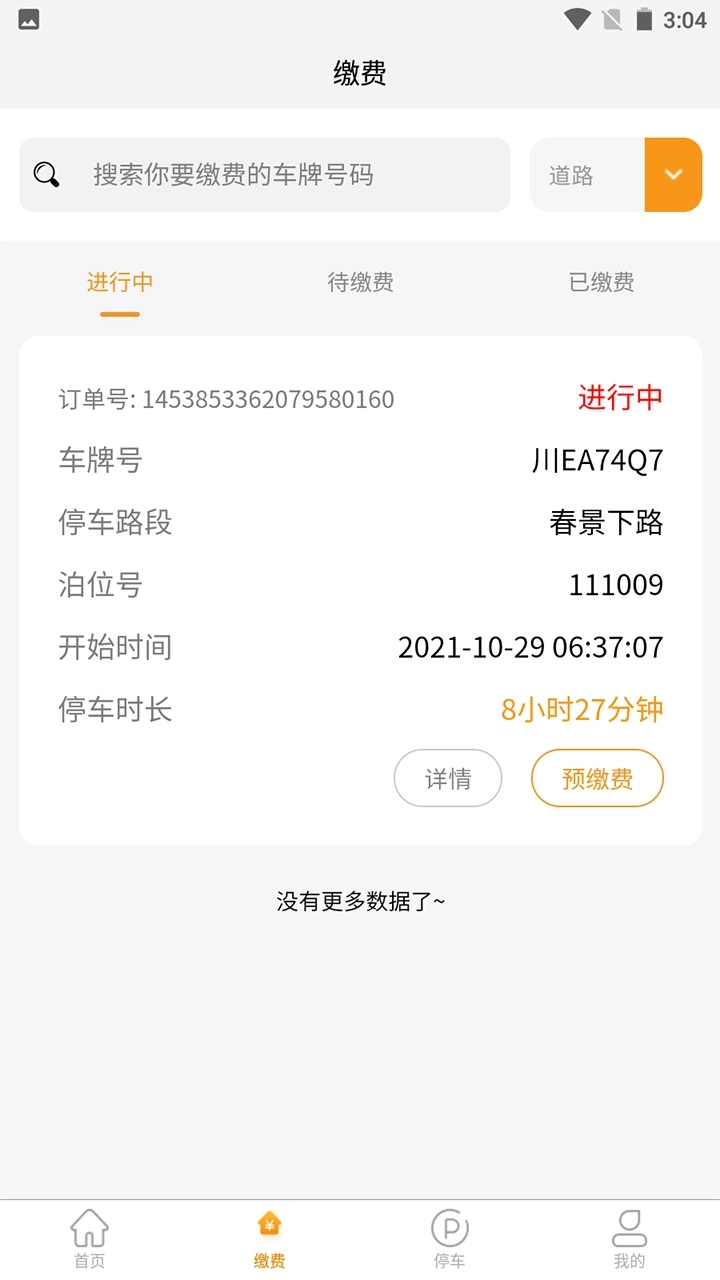The image size is (720, 1280).
Task: Tap the battery icon in the status bar
Action: tap(645, 18)
